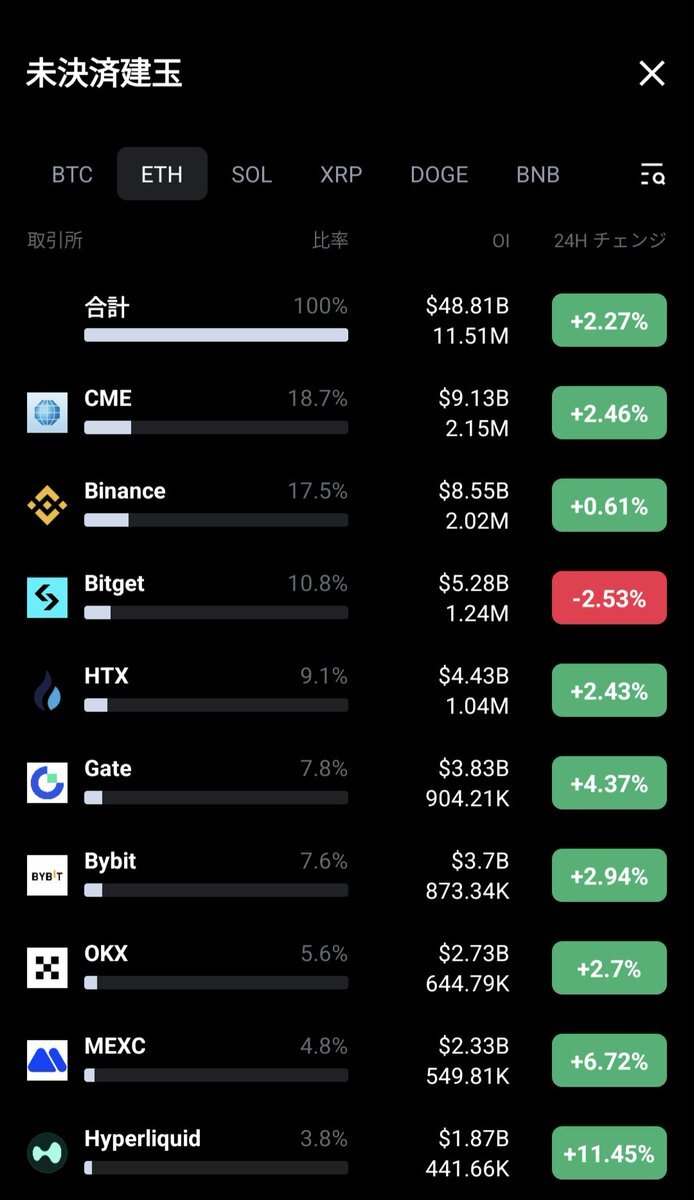
Task: View OKX open interest details
Action: [x=106, y=954]
